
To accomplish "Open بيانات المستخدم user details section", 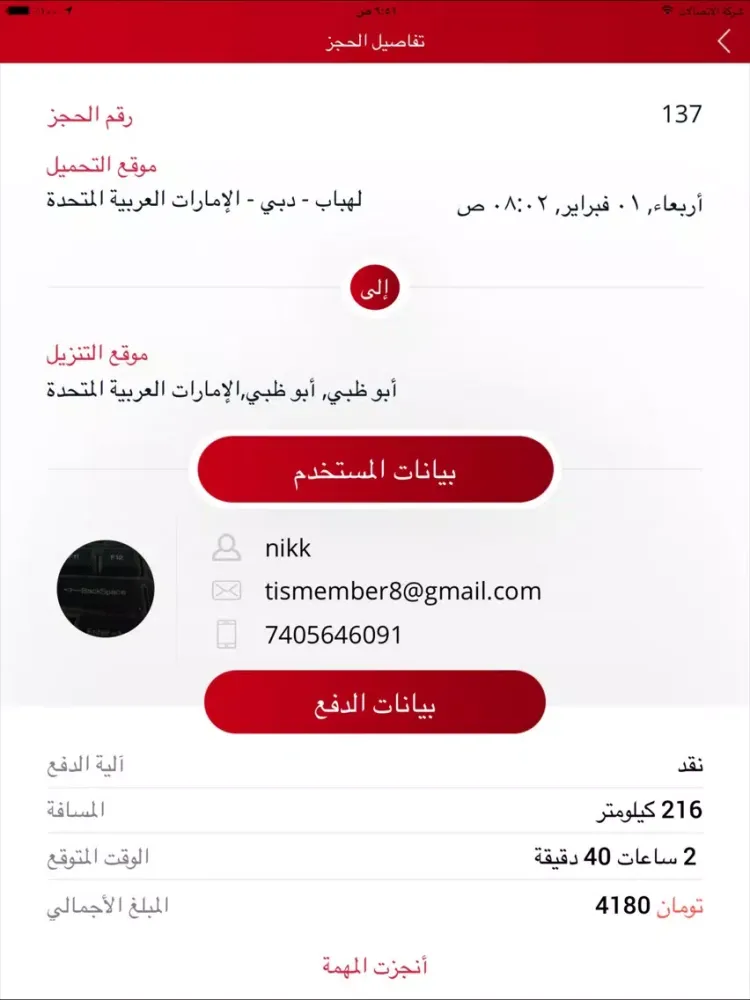I will pos(375,468).
